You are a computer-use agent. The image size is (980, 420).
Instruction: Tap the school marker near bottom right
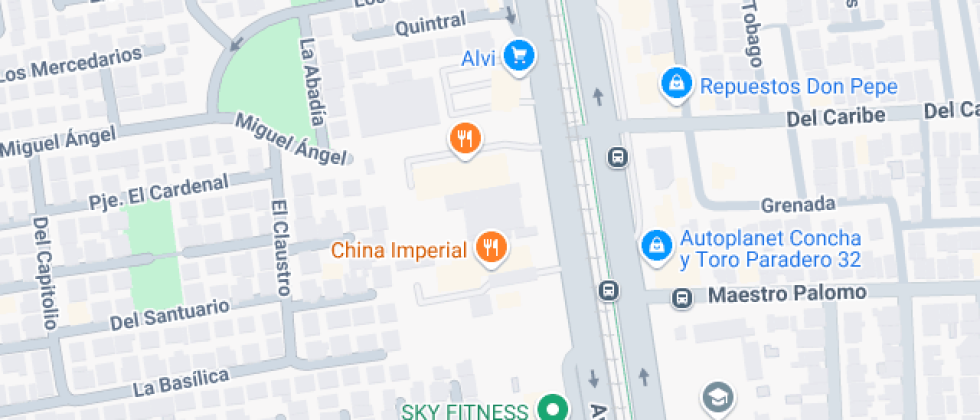coord(717,398)
